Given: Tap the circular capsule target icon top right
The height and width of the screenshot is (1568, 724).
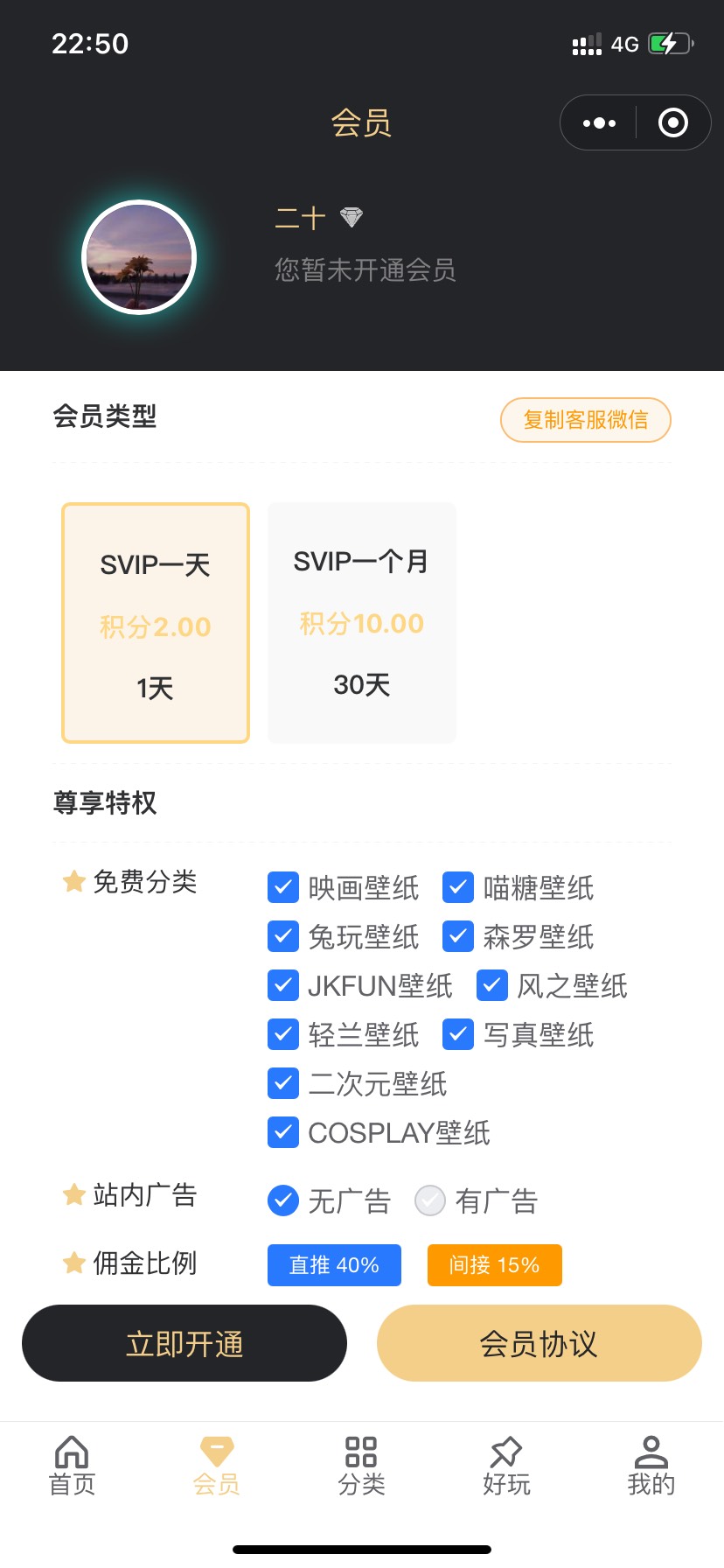Looking at the screenshot, I should pyautogui.click(x=673, y=122).
